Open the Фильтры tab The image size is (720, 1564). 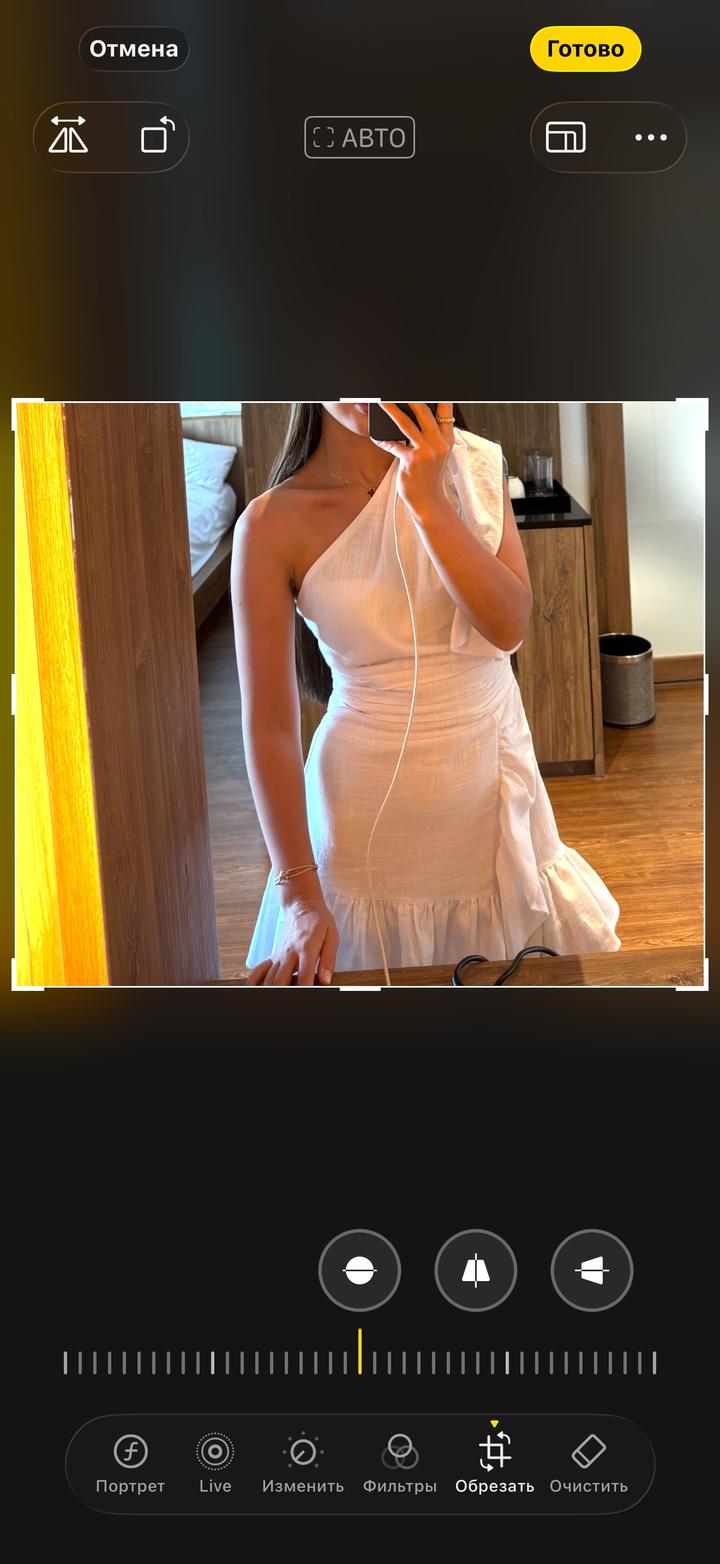pos(400,1463)
